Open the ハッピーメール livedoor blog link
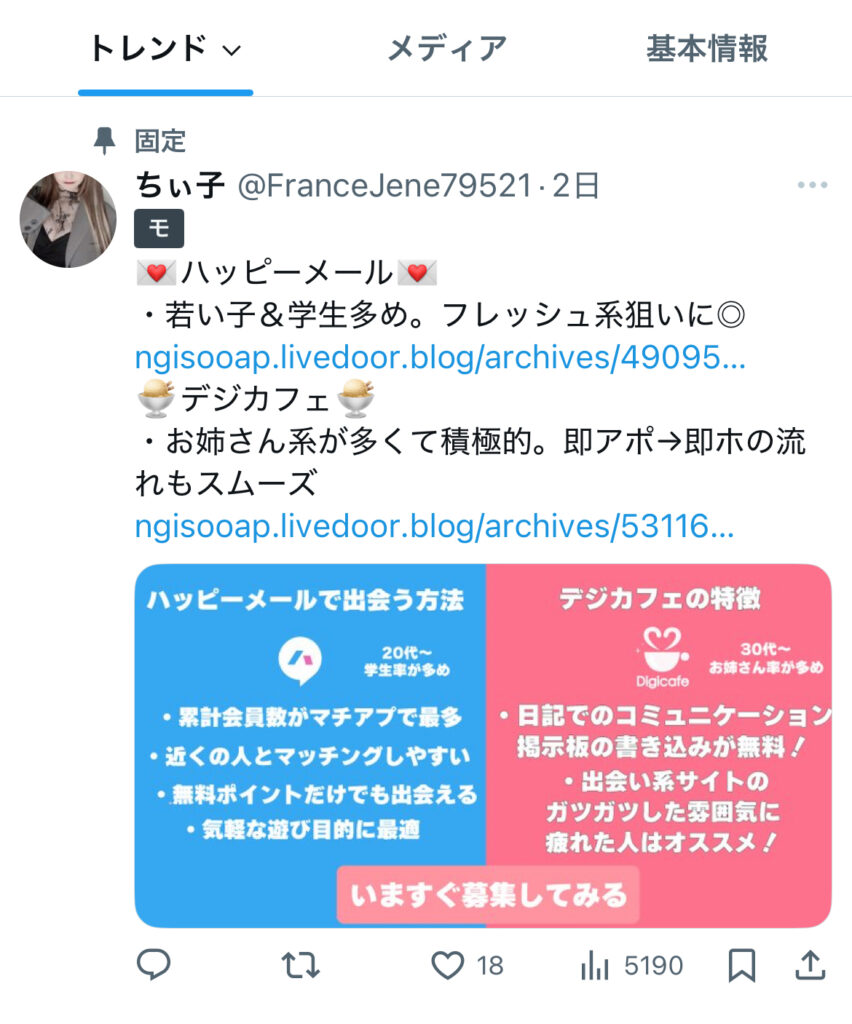 pos(440,359)
